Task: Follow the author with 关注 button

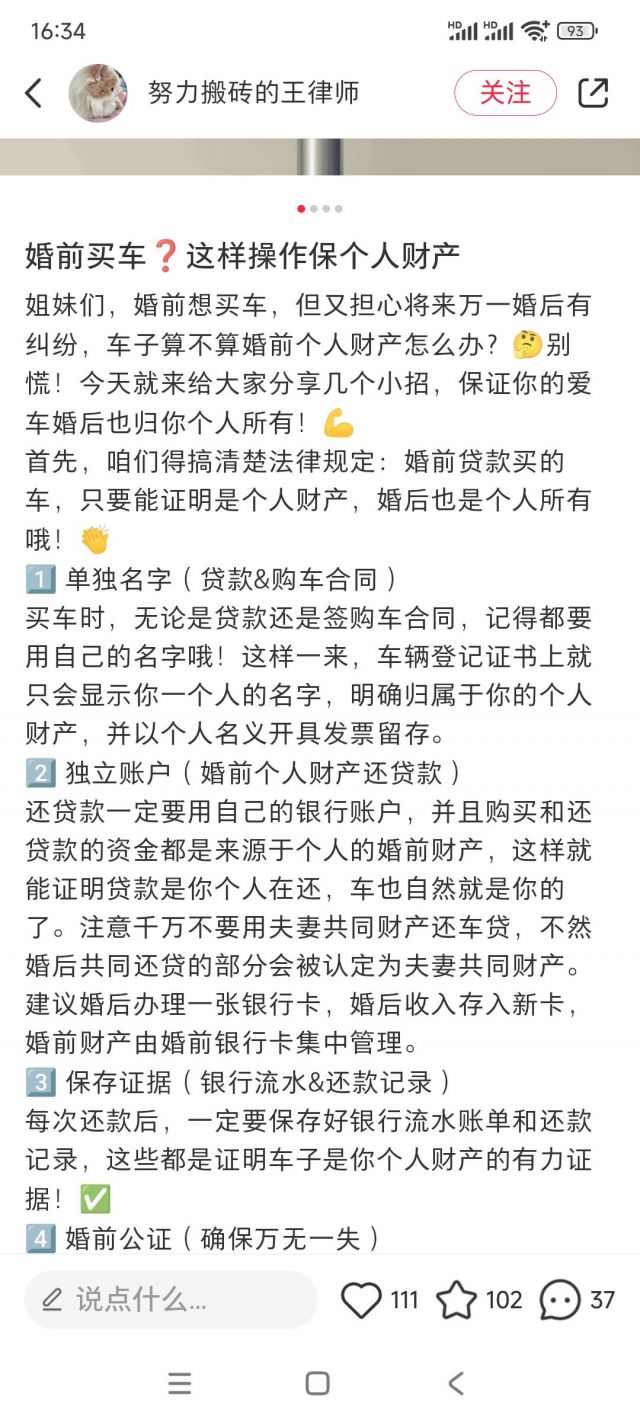Action: 505,93
